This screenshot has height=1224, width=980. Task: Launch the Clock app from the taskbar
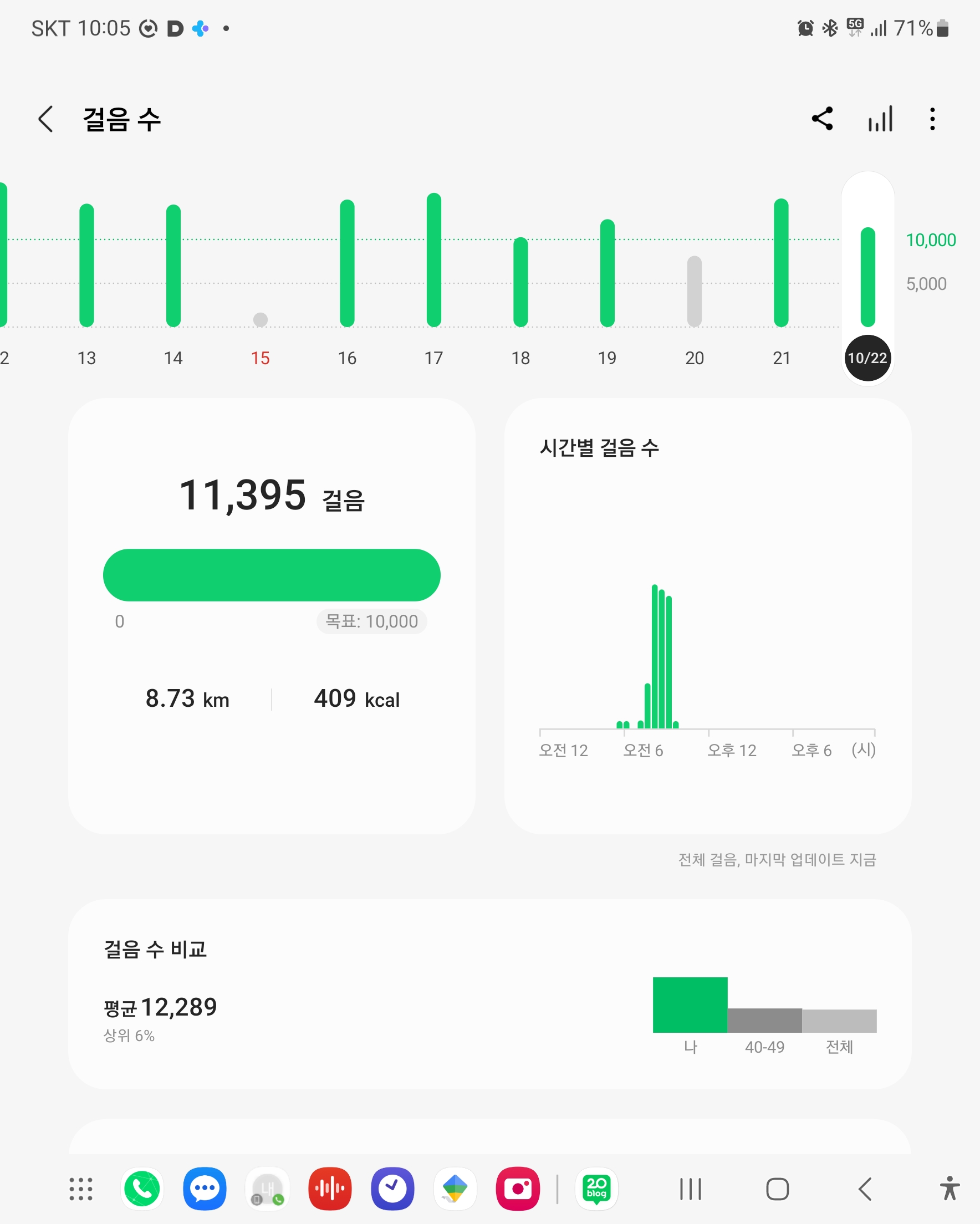click(x=392, y=1189)
